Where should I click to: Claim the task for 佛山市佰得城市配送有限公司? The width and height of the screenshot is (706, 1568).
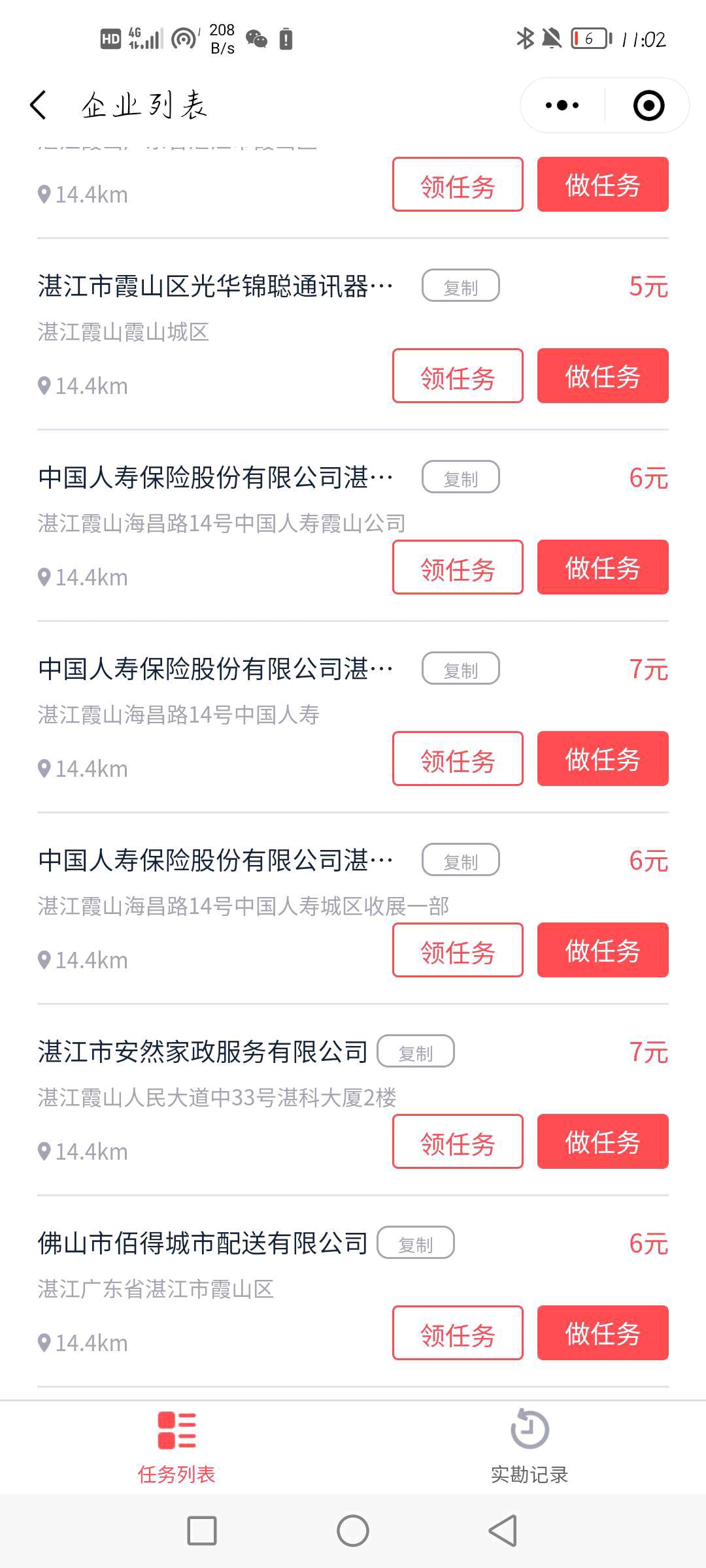click(458, 1333)
